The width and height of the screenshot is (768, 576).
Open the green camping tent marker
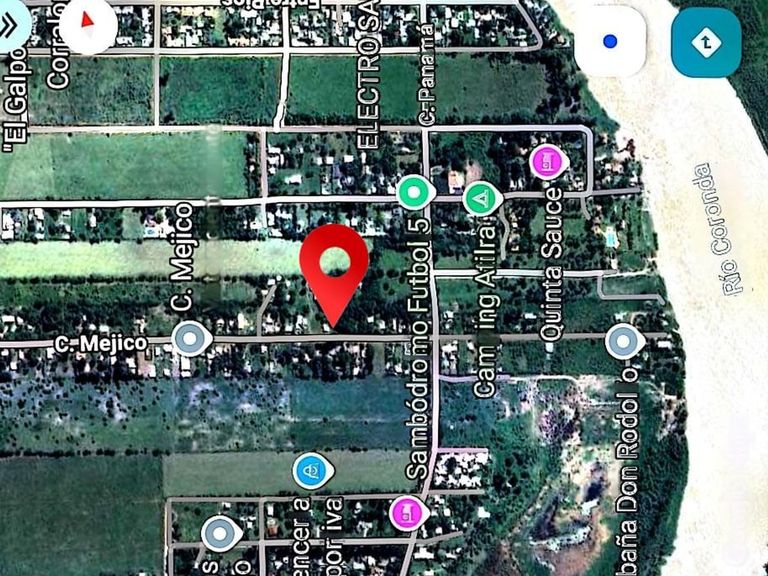coord(482,197)
